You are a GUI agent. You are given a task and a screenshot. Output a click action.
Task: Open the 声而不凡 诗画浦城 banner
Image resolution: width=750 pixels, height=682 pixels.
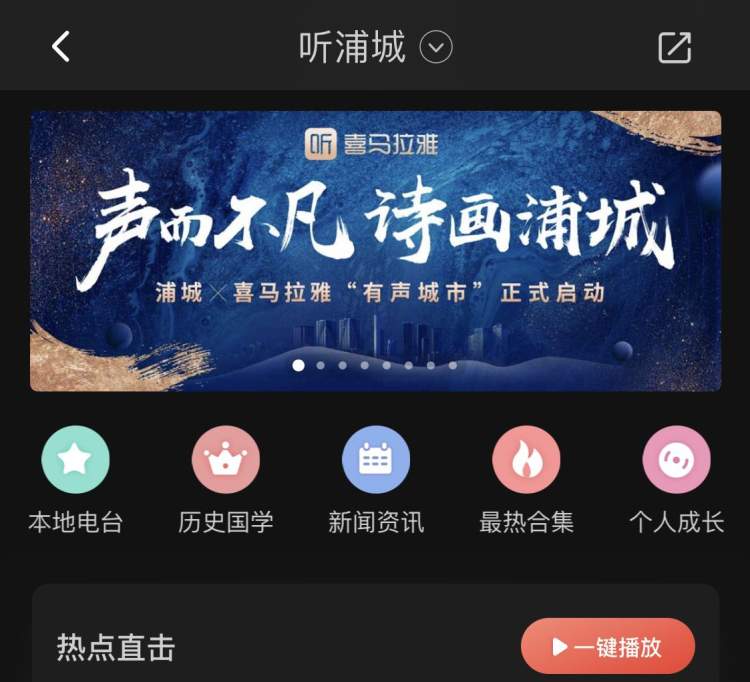[375, 250]
